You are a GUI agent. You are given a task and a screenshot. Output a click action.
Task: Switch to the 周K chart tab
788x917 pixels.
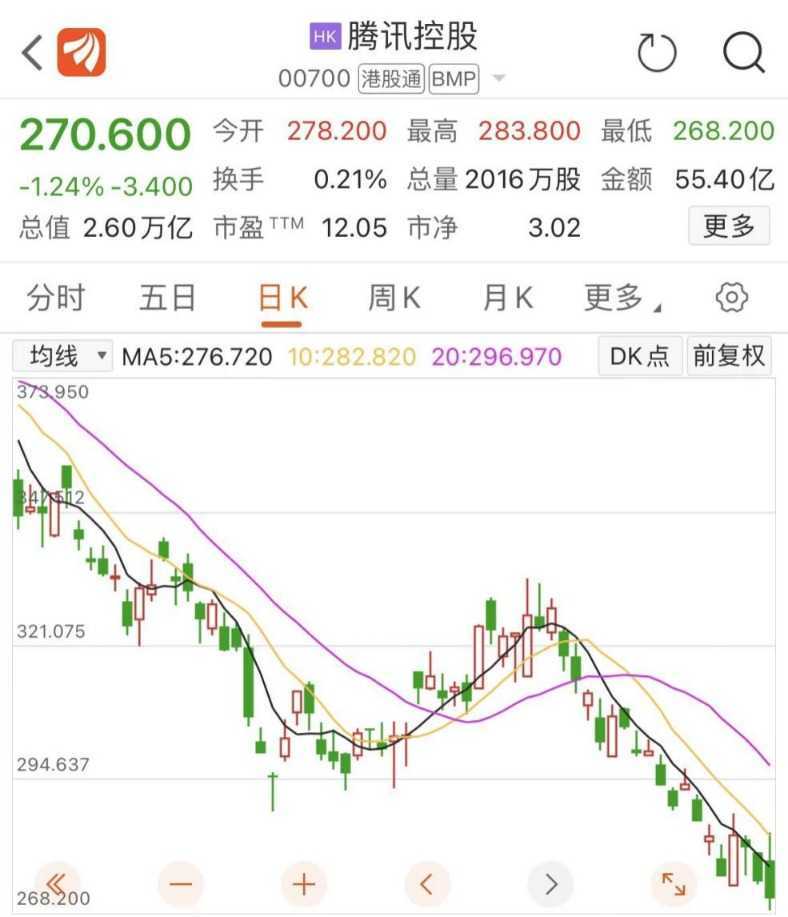[394, 298]
